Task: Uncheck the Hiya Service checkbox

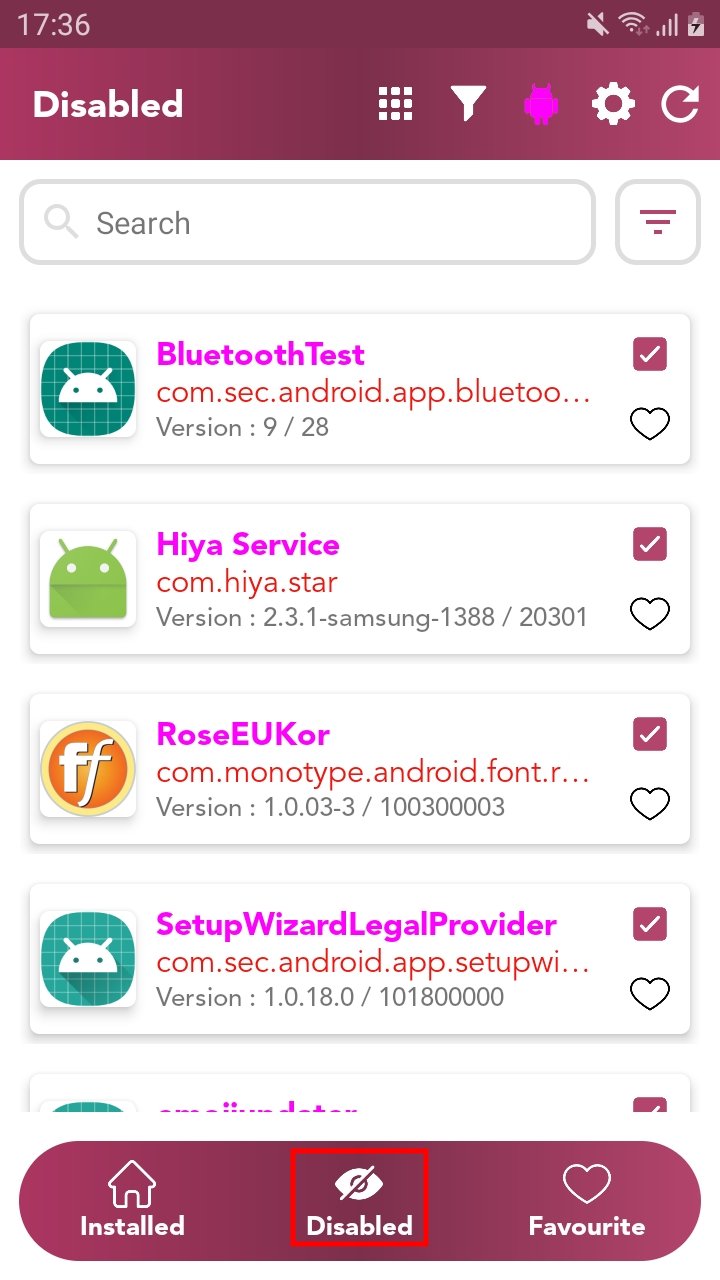Action: [650, 544]
